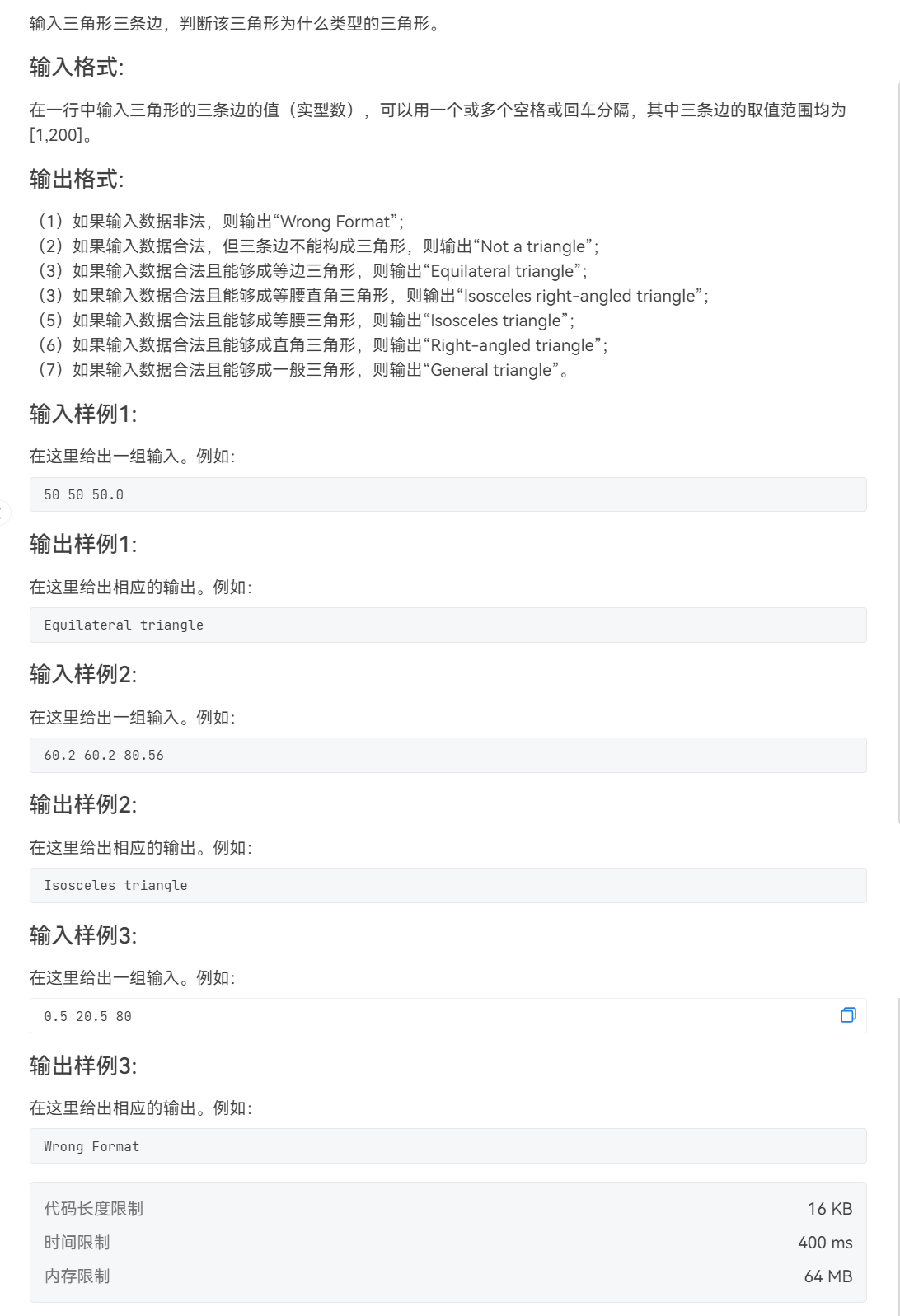
Task: Copy the sample input 0.5 20.5 80
Action: tap(848, 1015)
